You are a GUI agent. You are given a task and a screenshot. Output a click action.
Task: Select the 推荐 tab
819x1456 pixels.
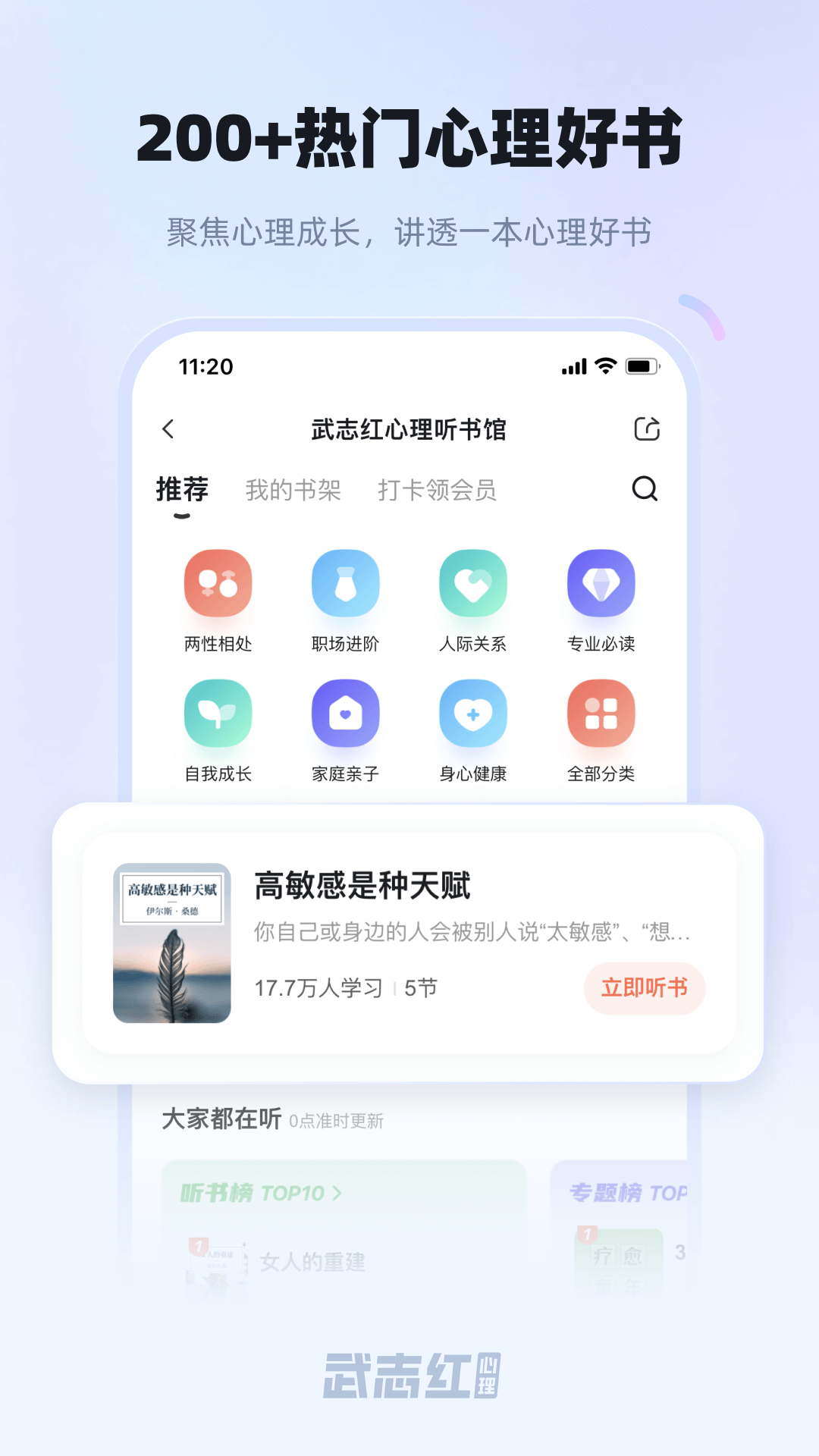tap(181, 490)
